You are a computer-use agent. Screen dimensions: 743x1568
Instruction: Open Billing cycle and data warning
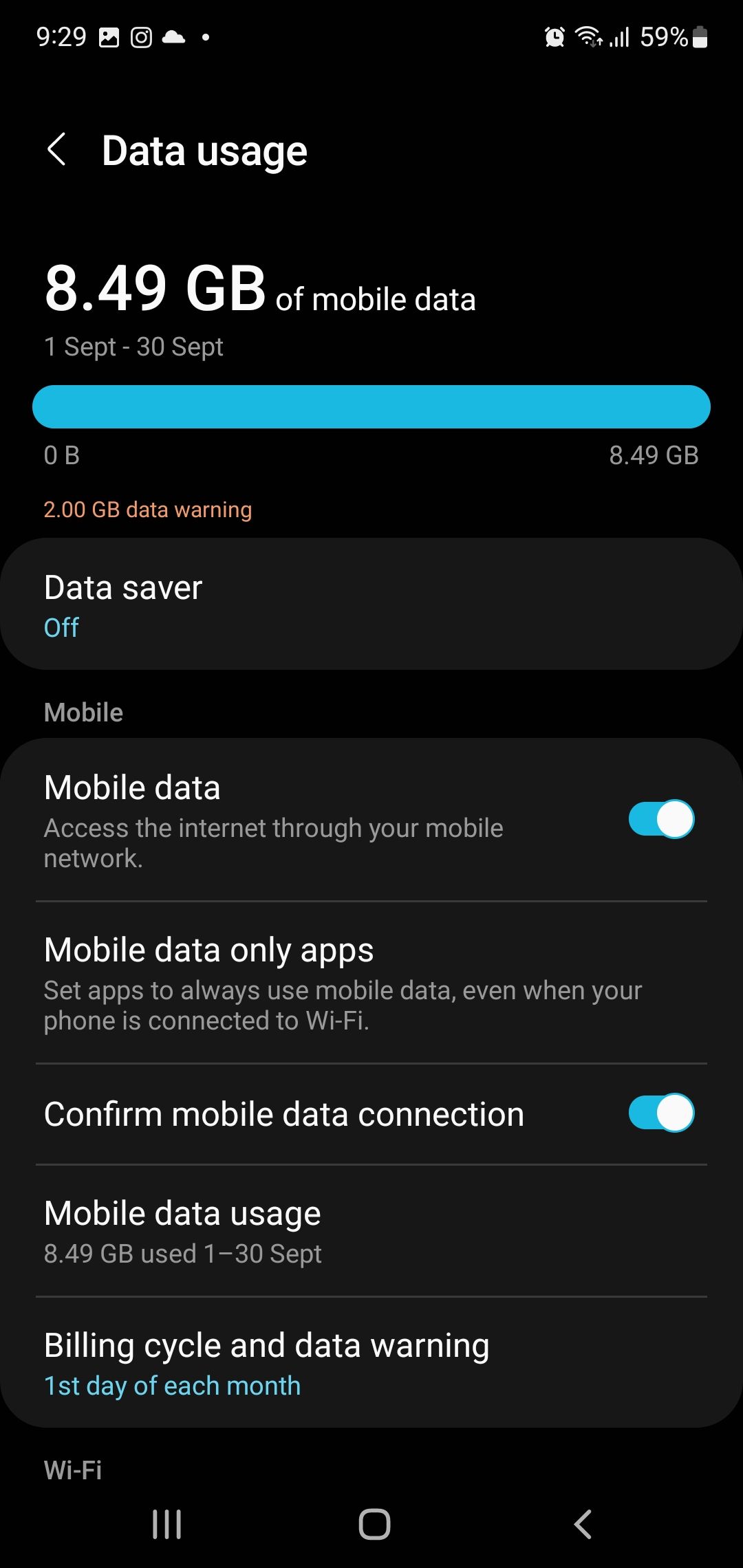pos(371,1363)
